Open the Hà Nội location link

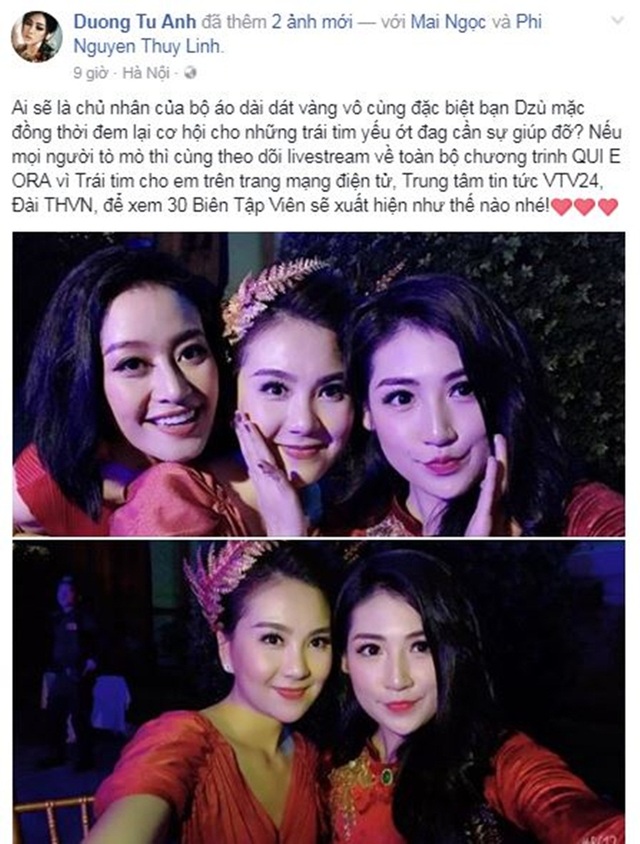[x=148, y=73]
